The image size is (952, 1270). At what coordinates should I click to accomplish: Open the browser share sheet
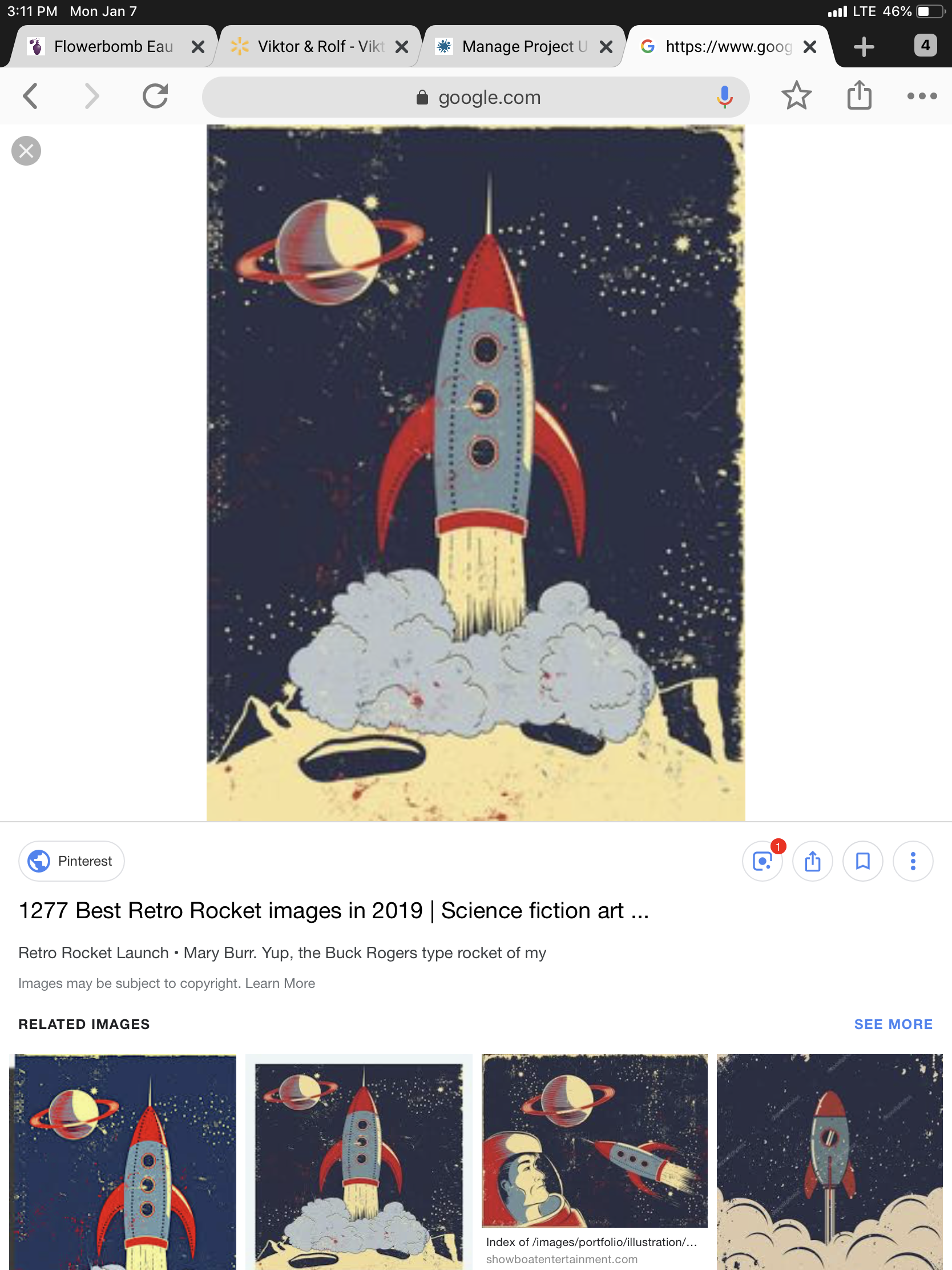[858, 95]
